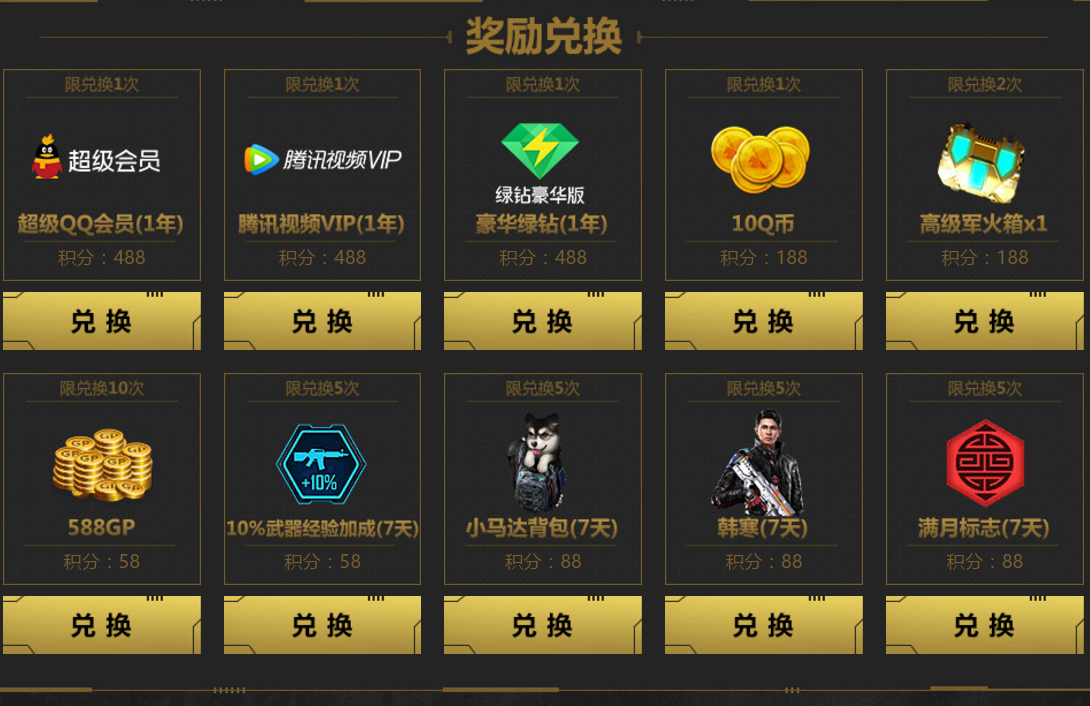Tap 兑换 under 小马达背包(7天)

[x=542, y=625]
